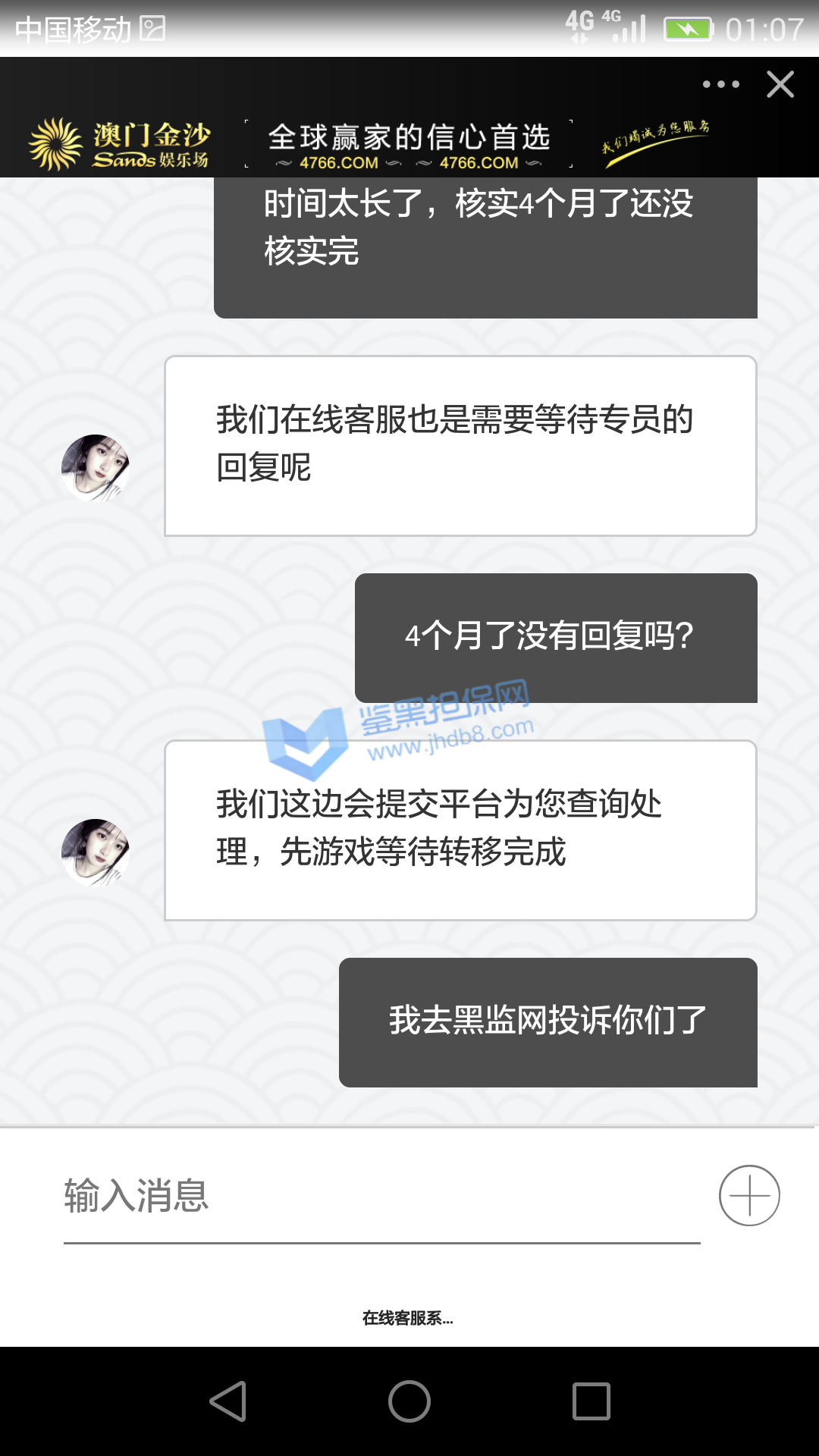Focus the 输入消息 message field
Screen dimensions: 819x1456
click(x=379, y=1196)
